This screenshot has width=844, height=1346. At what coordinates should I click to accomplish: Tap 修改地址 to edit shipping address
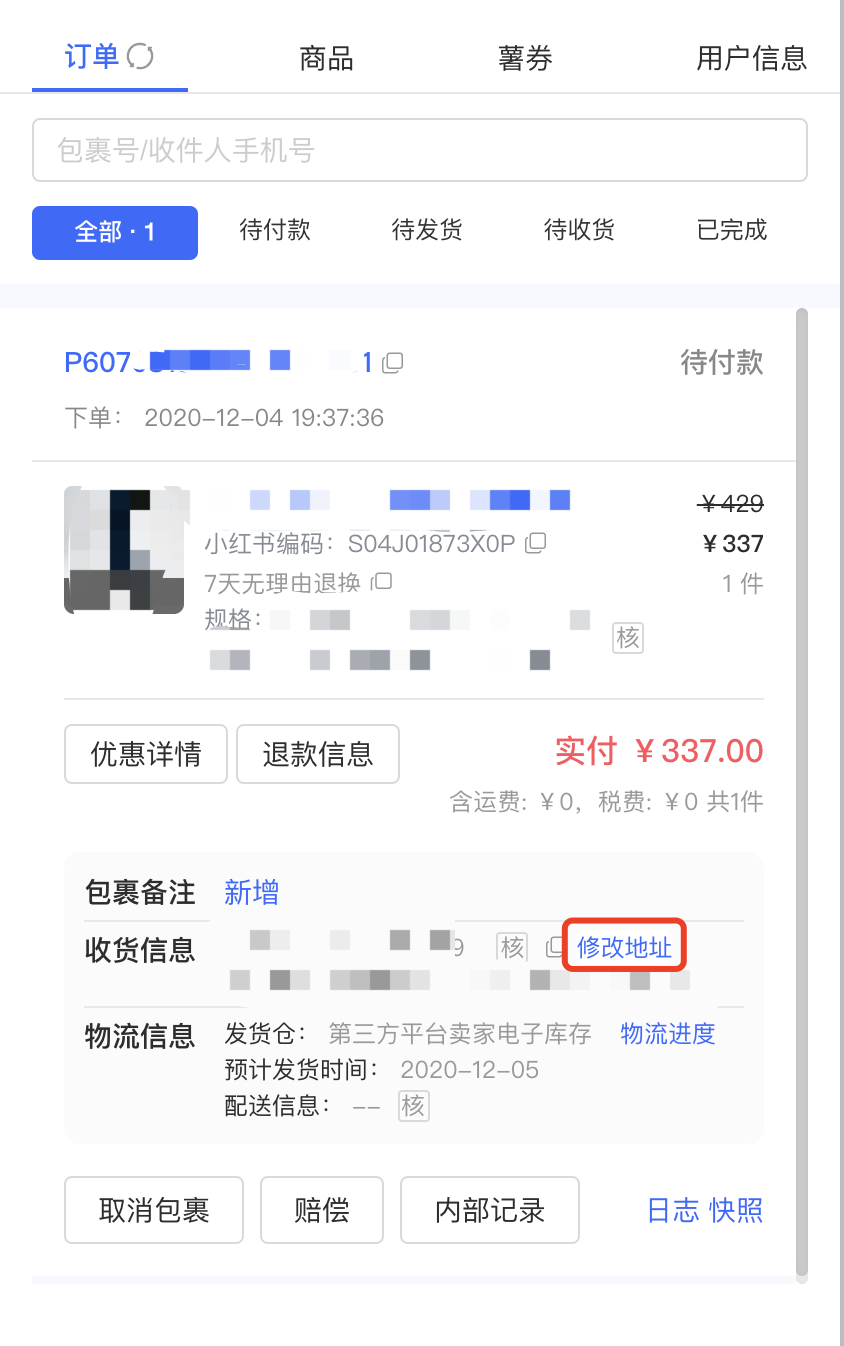624,947
